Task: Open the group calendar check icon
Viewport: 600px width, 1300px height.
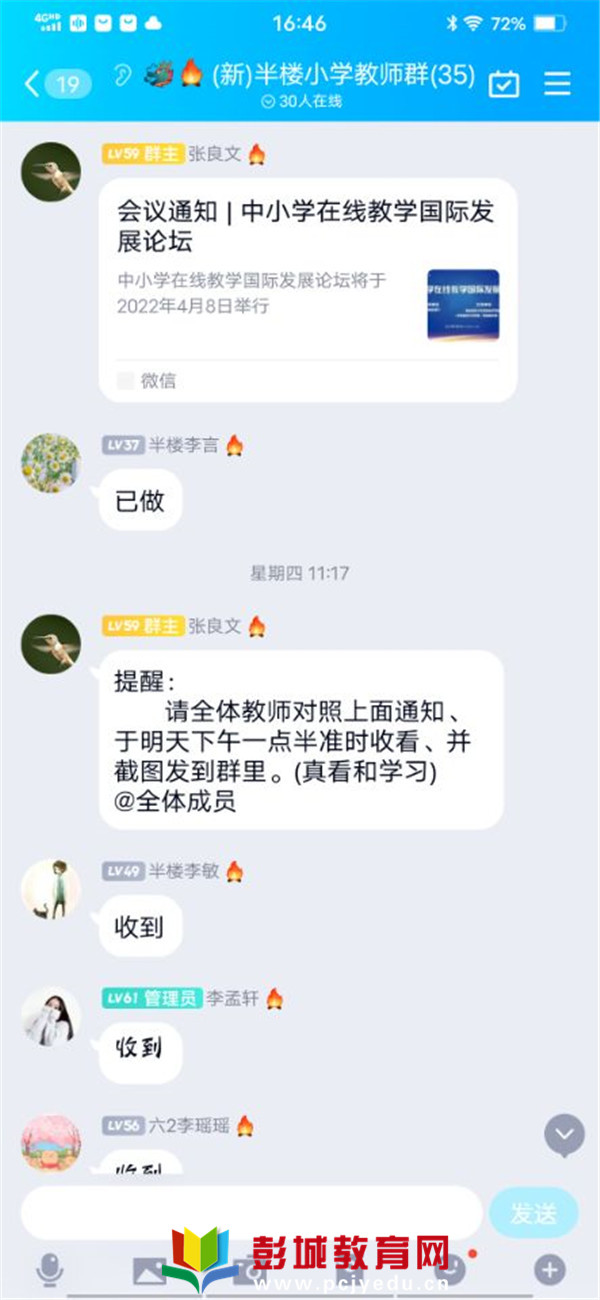Action: click(x=504, y=84)
